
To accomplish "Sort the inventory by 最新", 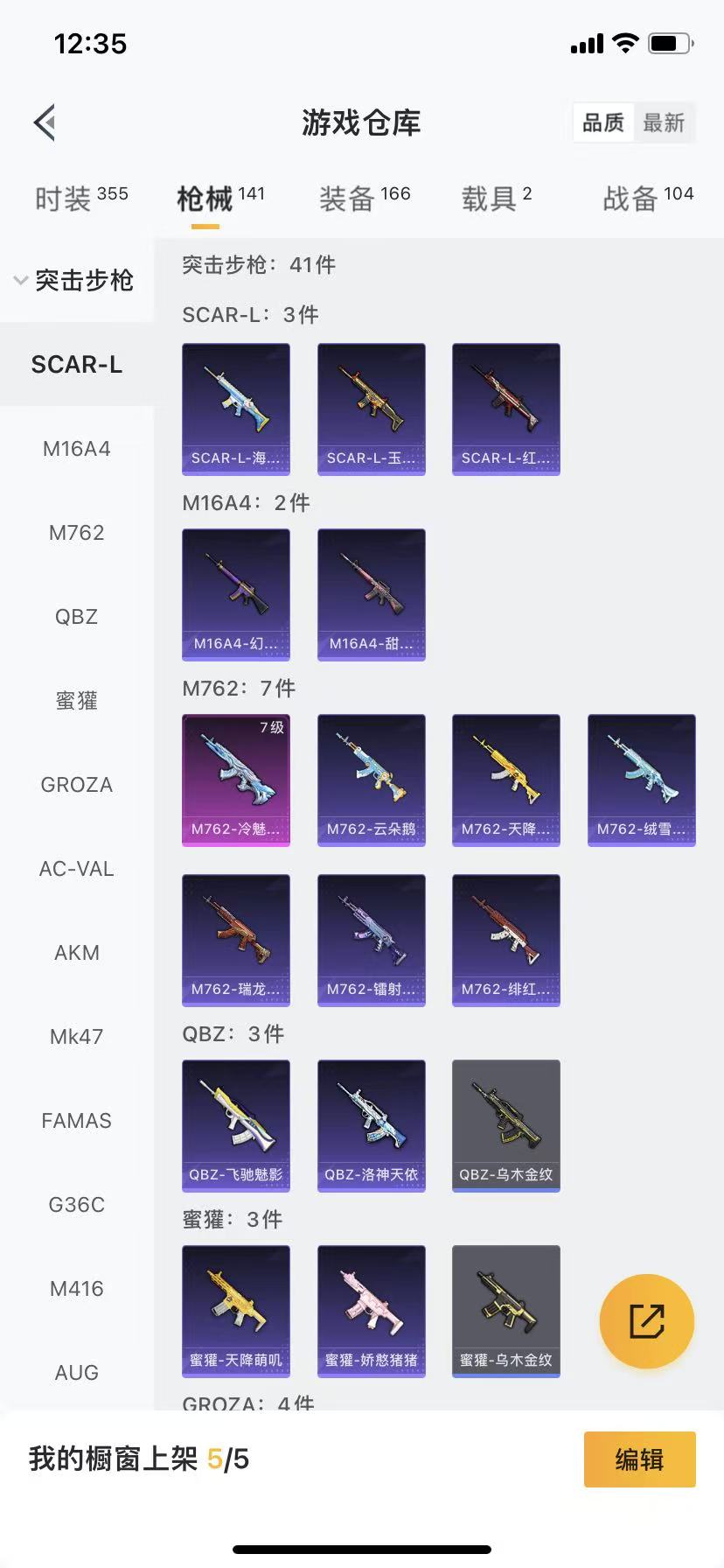I will [x=664, y=122].
